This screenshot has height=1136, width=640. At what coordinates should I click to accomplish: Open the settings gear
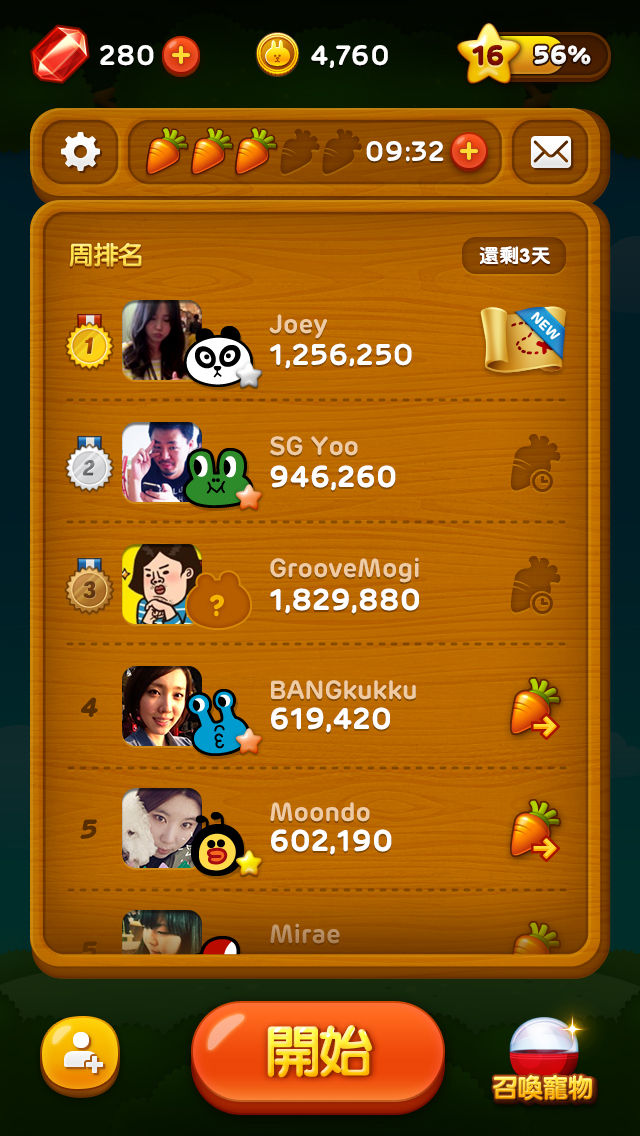[81, 152]
